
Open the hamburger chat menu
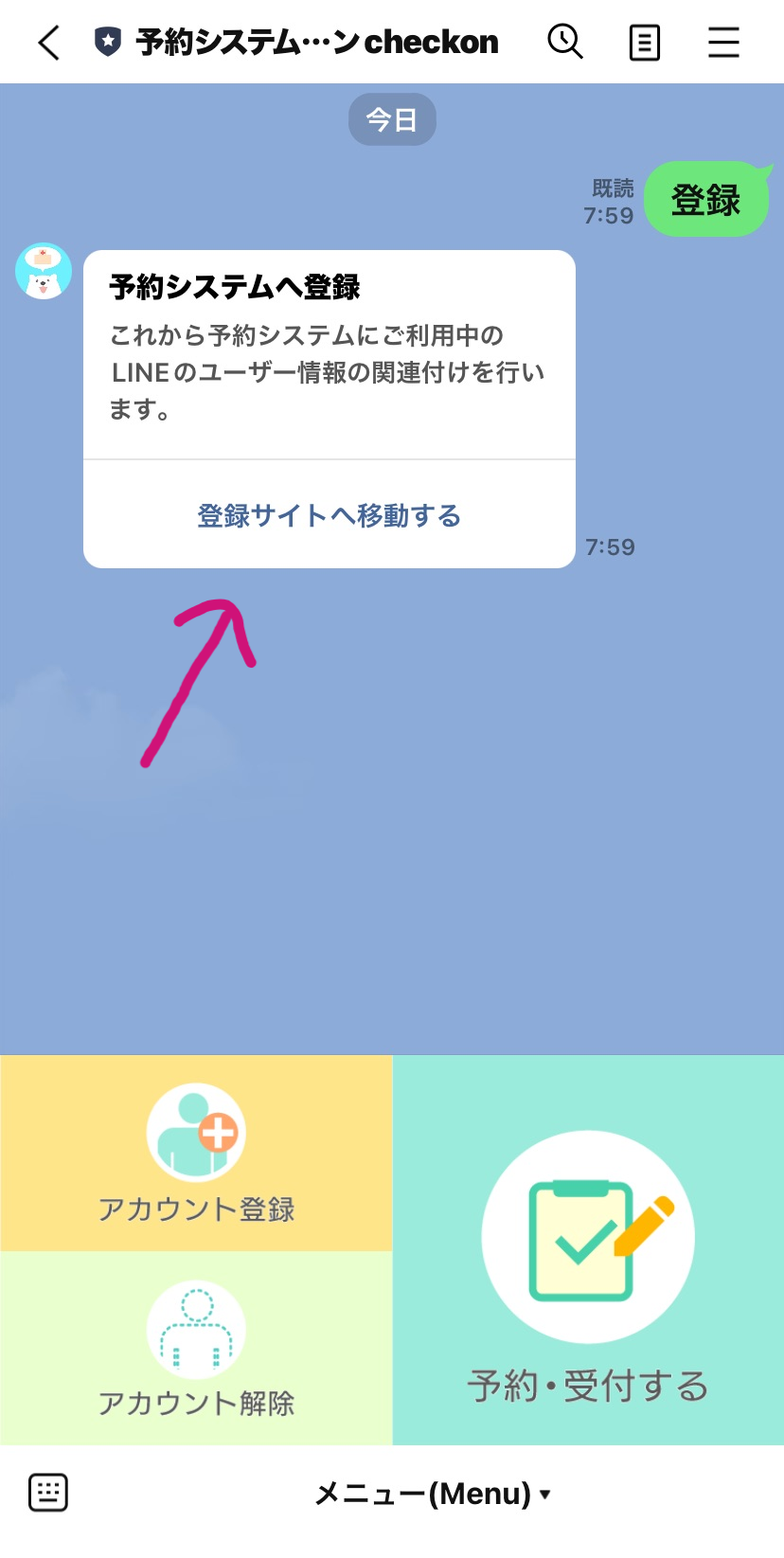click(x=723, y=43)
